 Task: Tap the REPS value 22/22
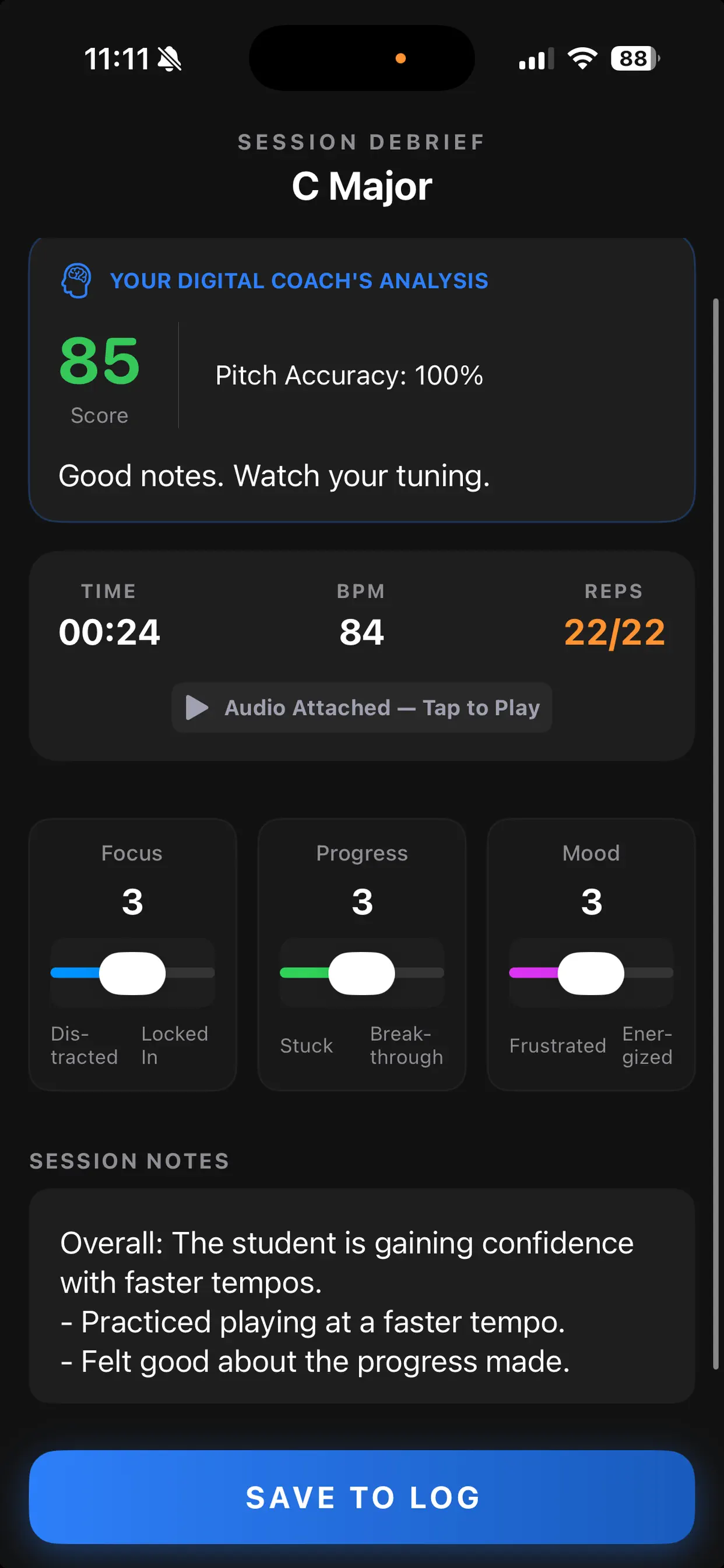[614, 632]
